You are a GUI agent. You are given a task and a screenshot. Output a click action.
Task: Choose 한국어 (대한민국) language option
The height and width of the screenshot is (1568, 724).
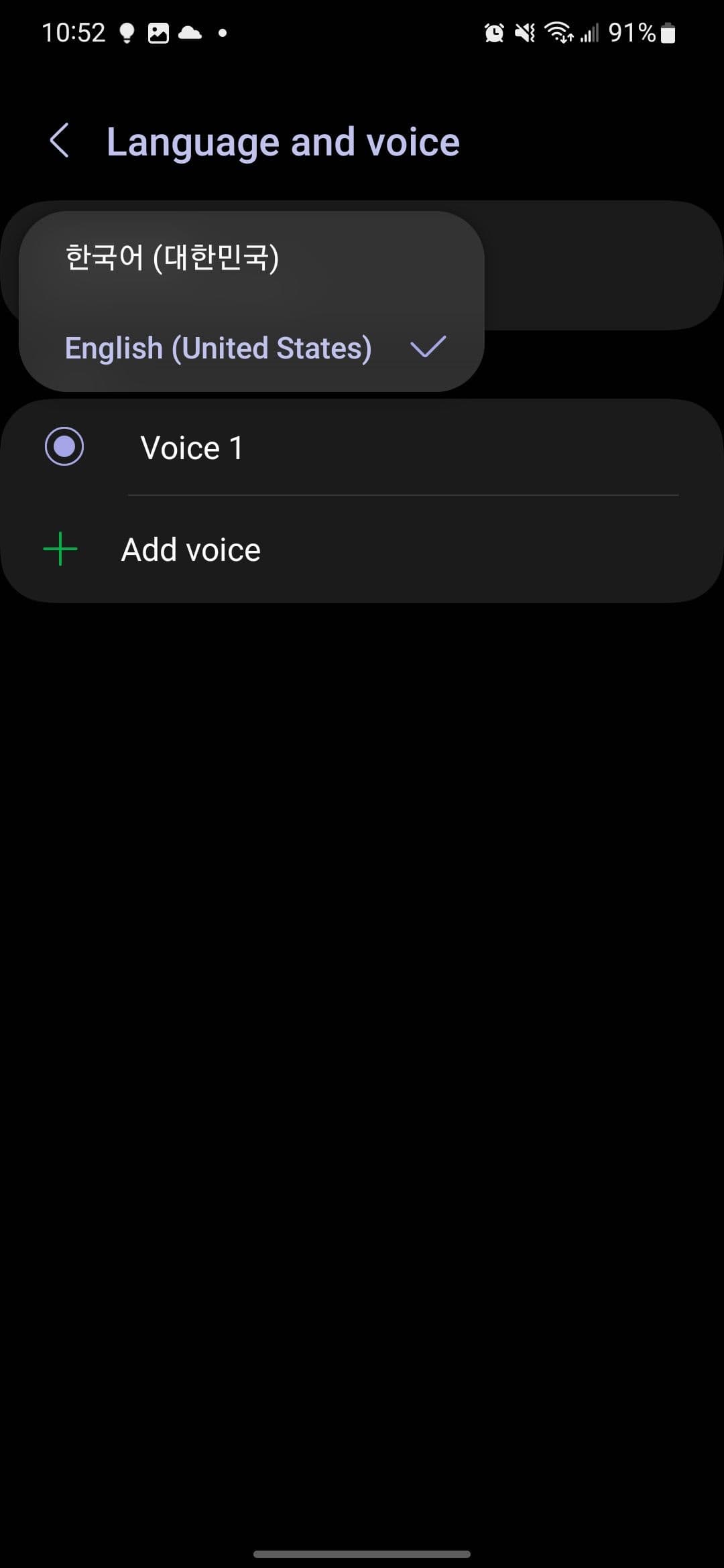pos(172,257)
